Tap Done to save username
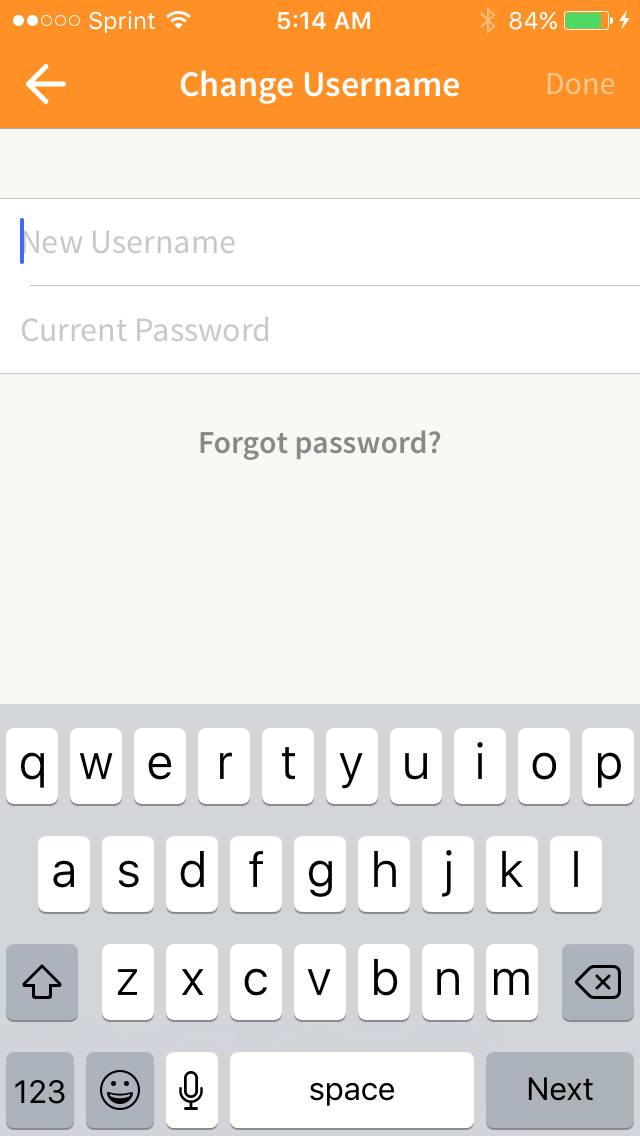Image resolution: width=640 pixels, height=1136 pixels. tap(580, 84)
